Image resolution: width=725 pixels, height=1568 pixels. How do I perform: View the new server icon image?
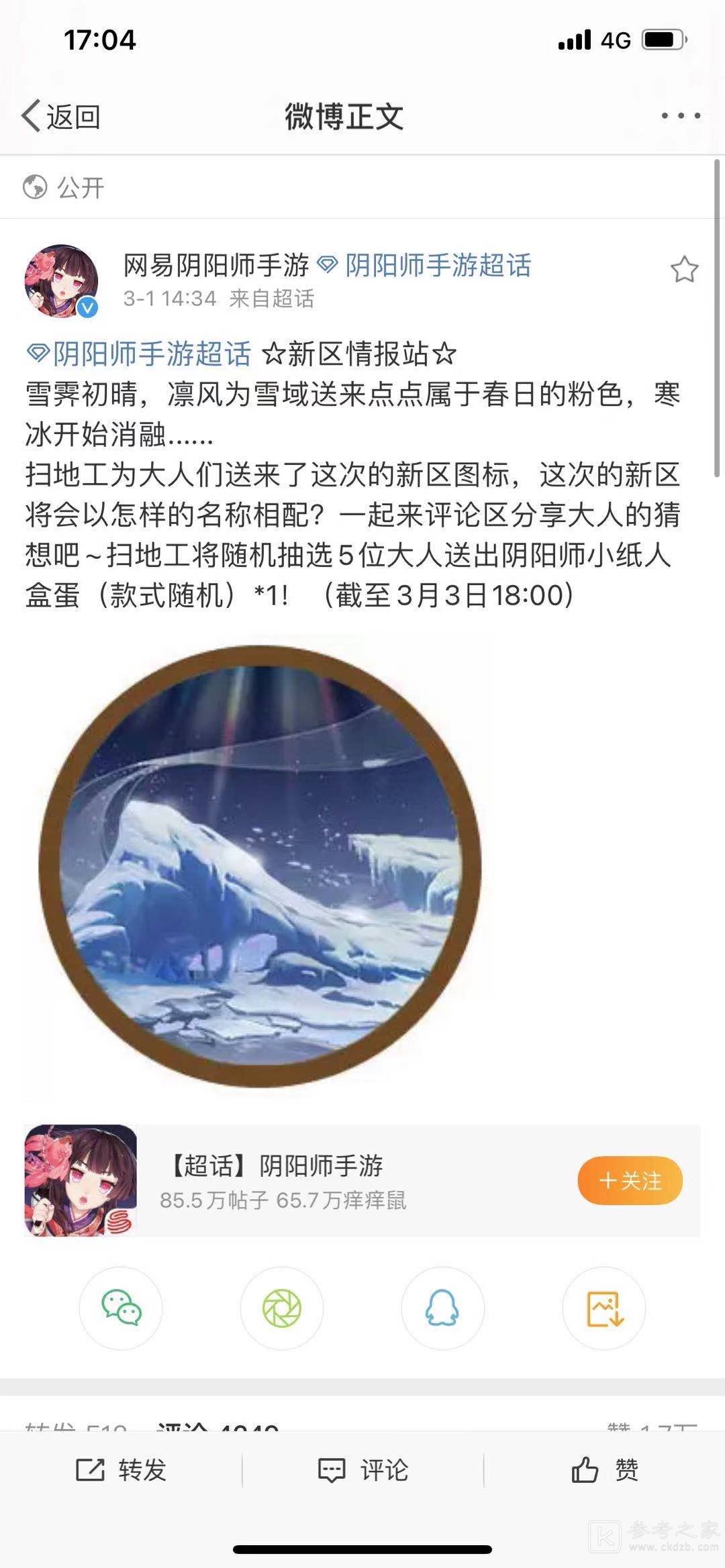point(260,866)
